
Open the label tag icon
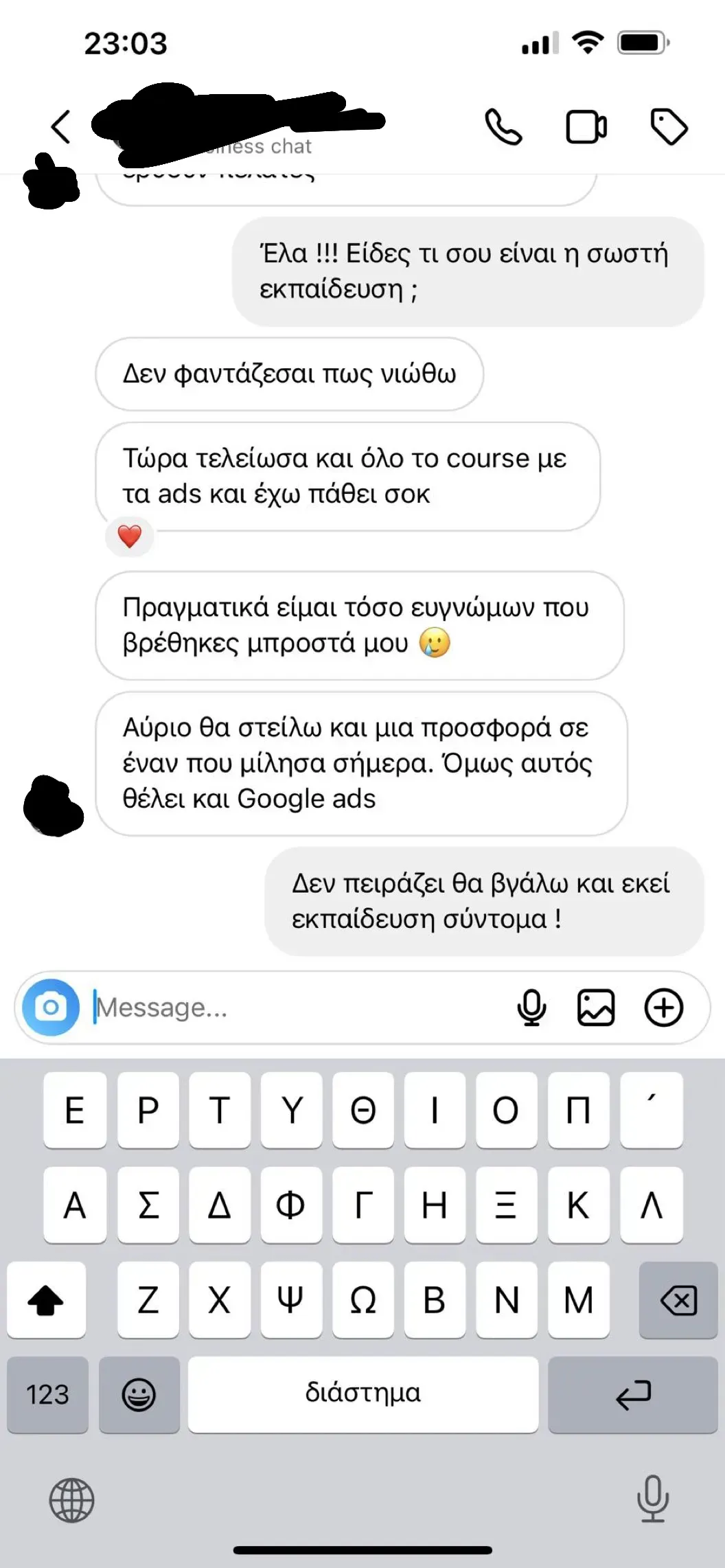(669, 127)
